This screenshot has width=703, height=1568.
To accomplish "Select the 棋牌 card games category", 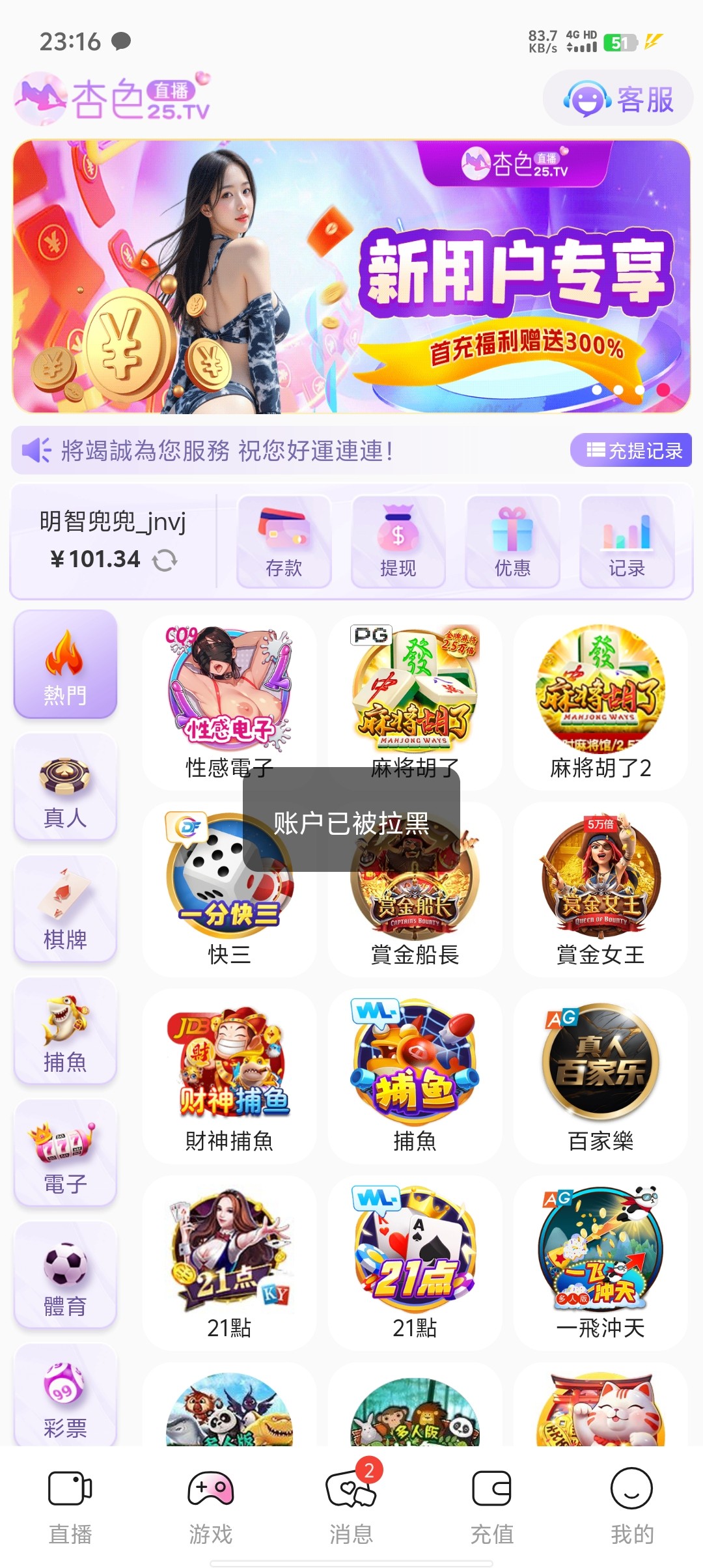I will click(65, 908).
